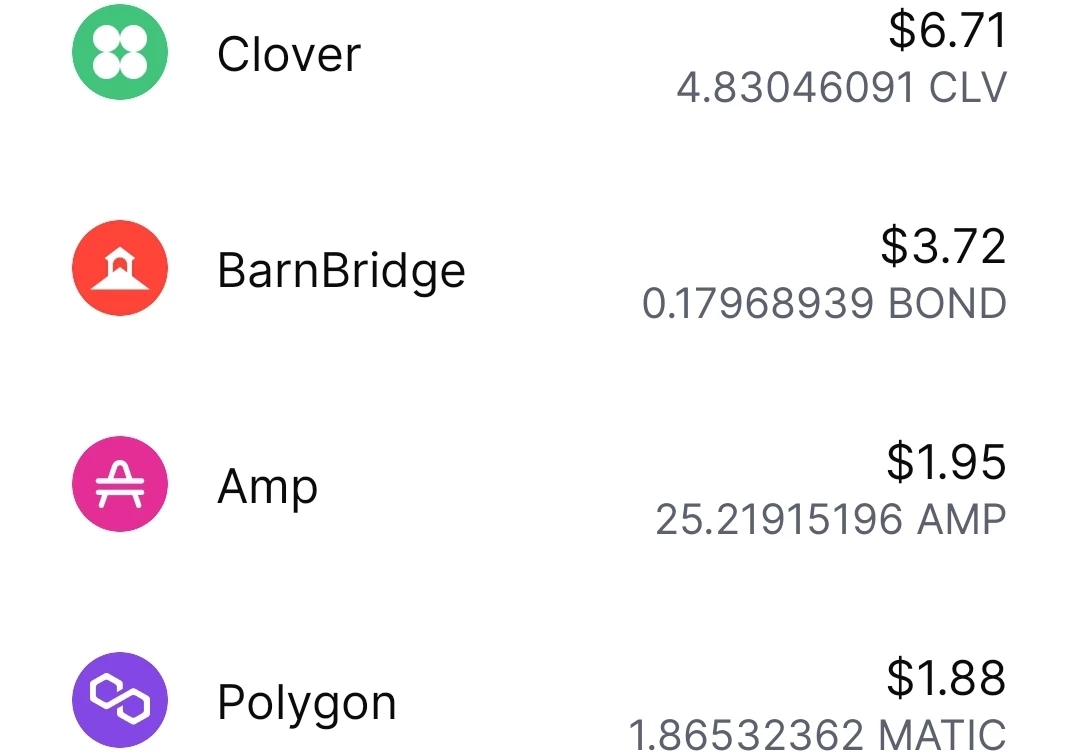Select the Amp asset
1080x754 pixels.
(540, 484)
